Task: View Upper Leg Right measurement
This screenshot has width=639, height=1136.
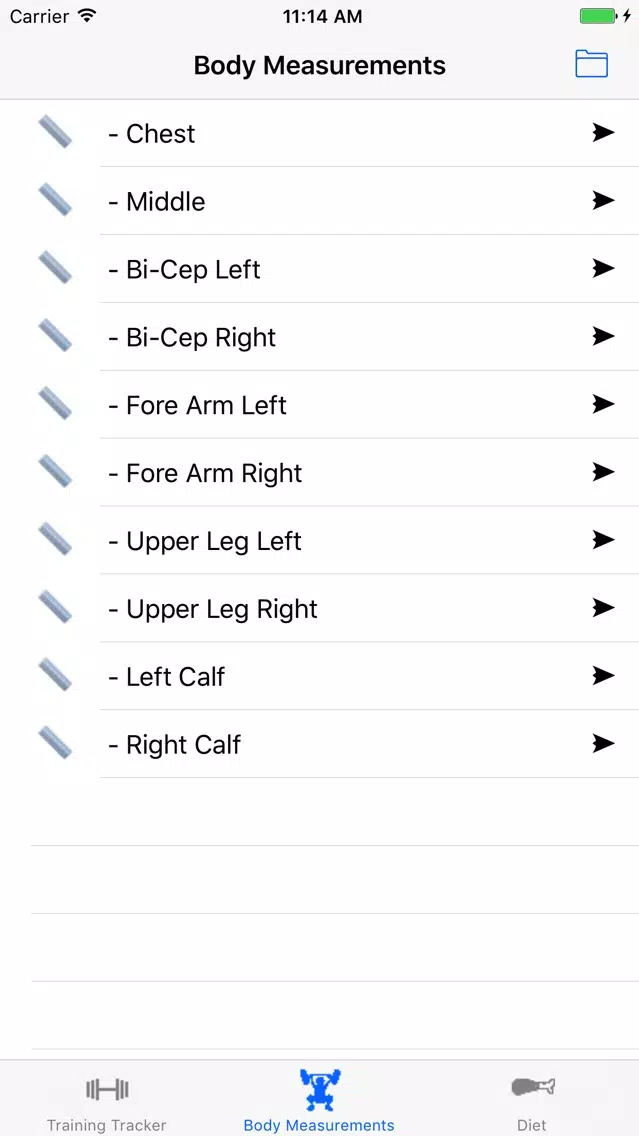Action: [x=320, y=609]
